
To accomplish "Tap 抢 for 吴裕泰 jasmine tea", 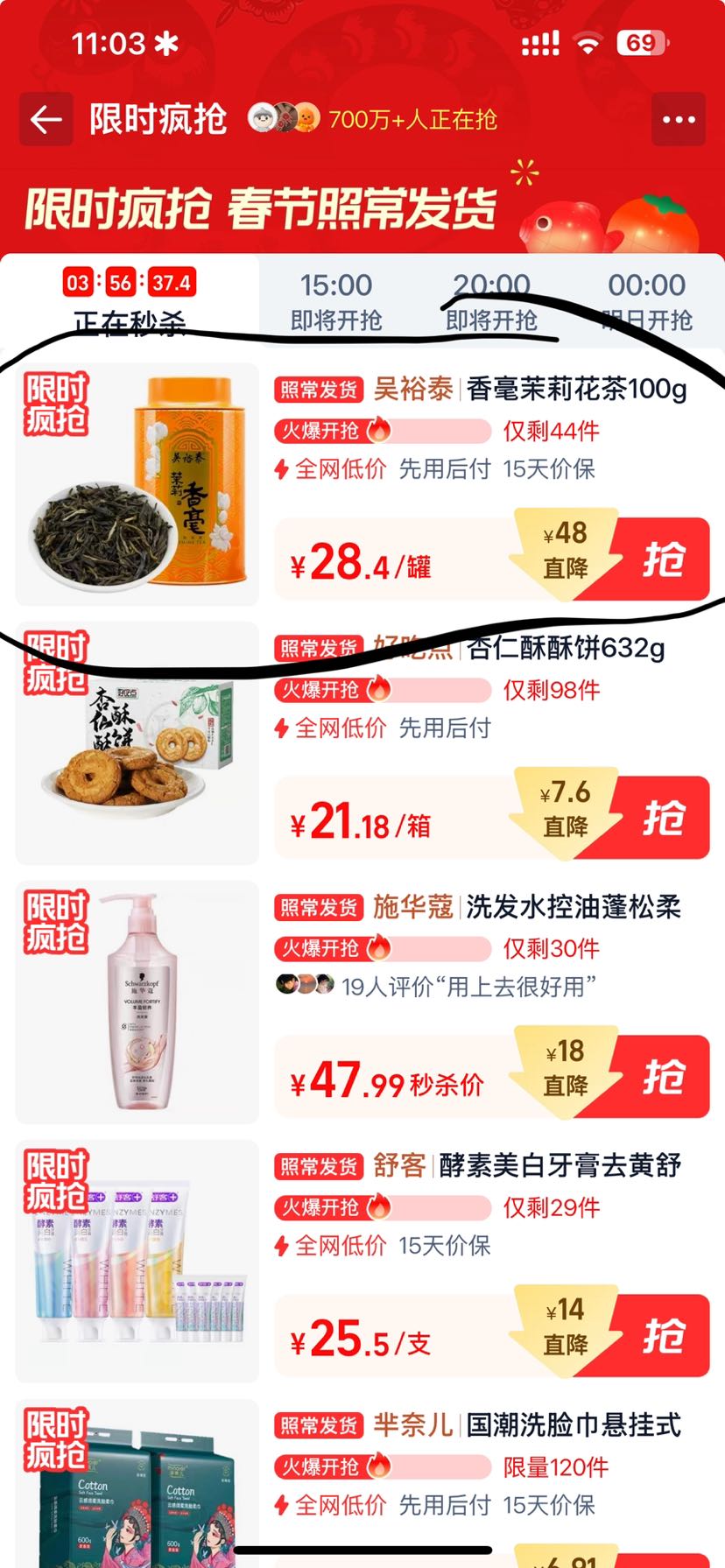I will [663, 559].
